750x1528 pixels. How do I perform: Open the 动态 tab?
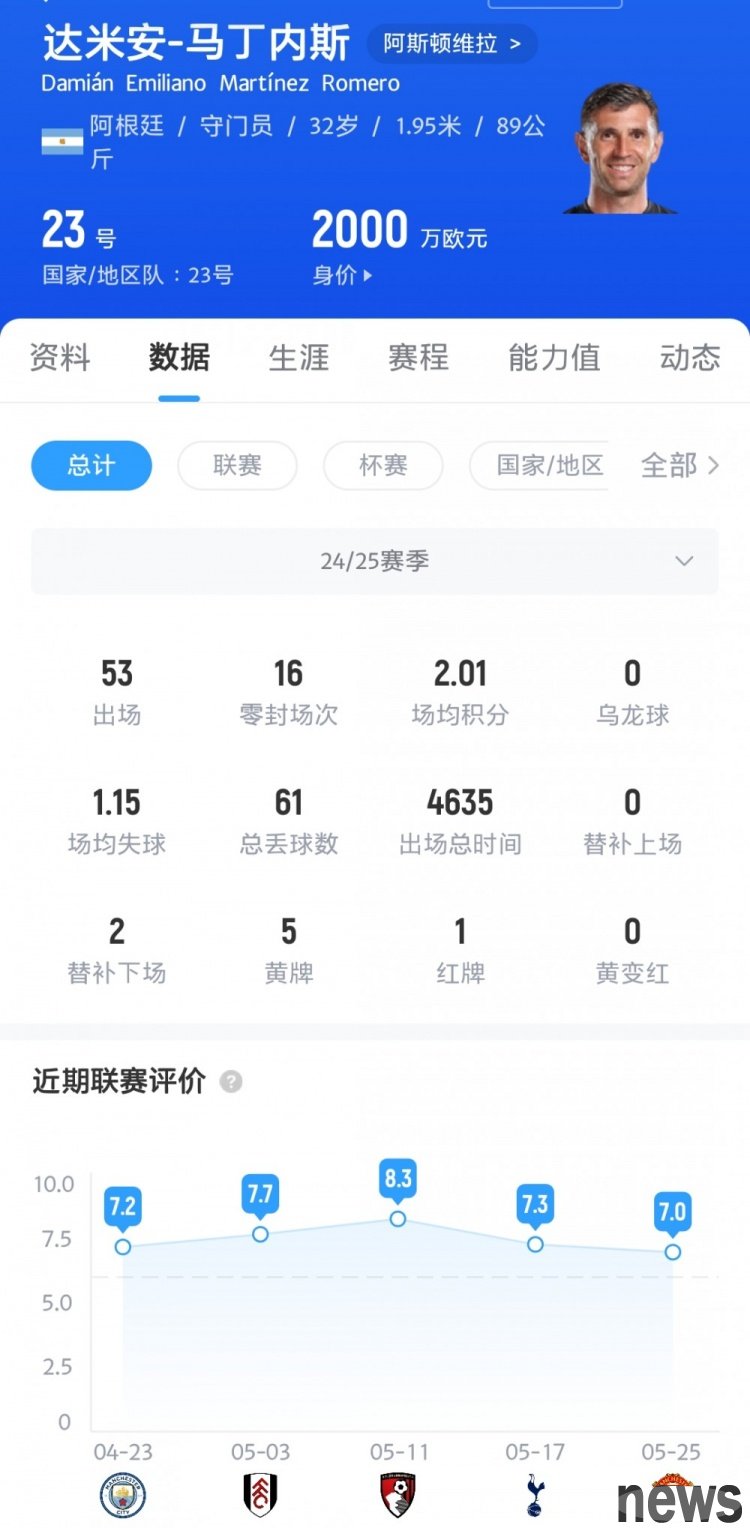(x=690, y=358)
